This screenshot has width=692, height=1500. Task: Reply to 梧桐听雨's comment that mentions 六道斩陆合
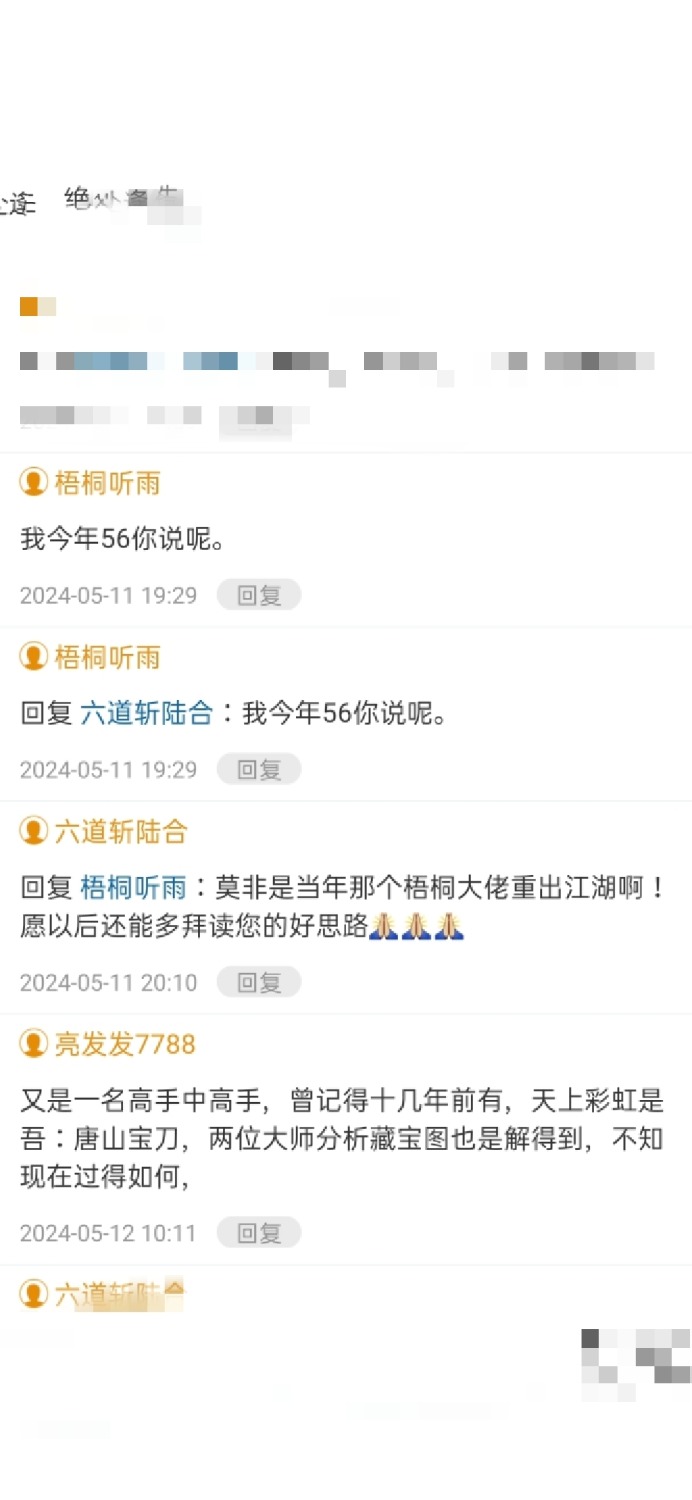(x=259, y=769)
